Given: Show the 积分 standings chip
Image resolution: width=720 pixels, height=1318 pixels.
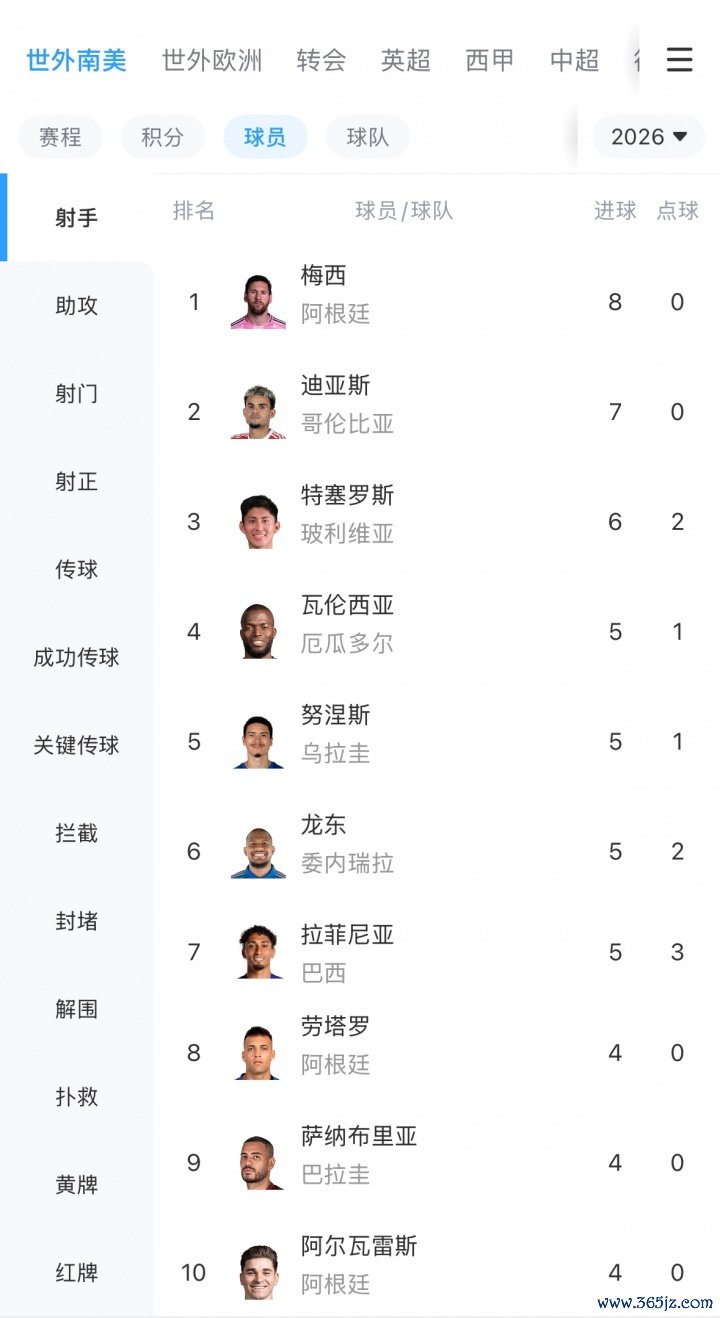Looking at the screenshot, I should click(162, 137).
